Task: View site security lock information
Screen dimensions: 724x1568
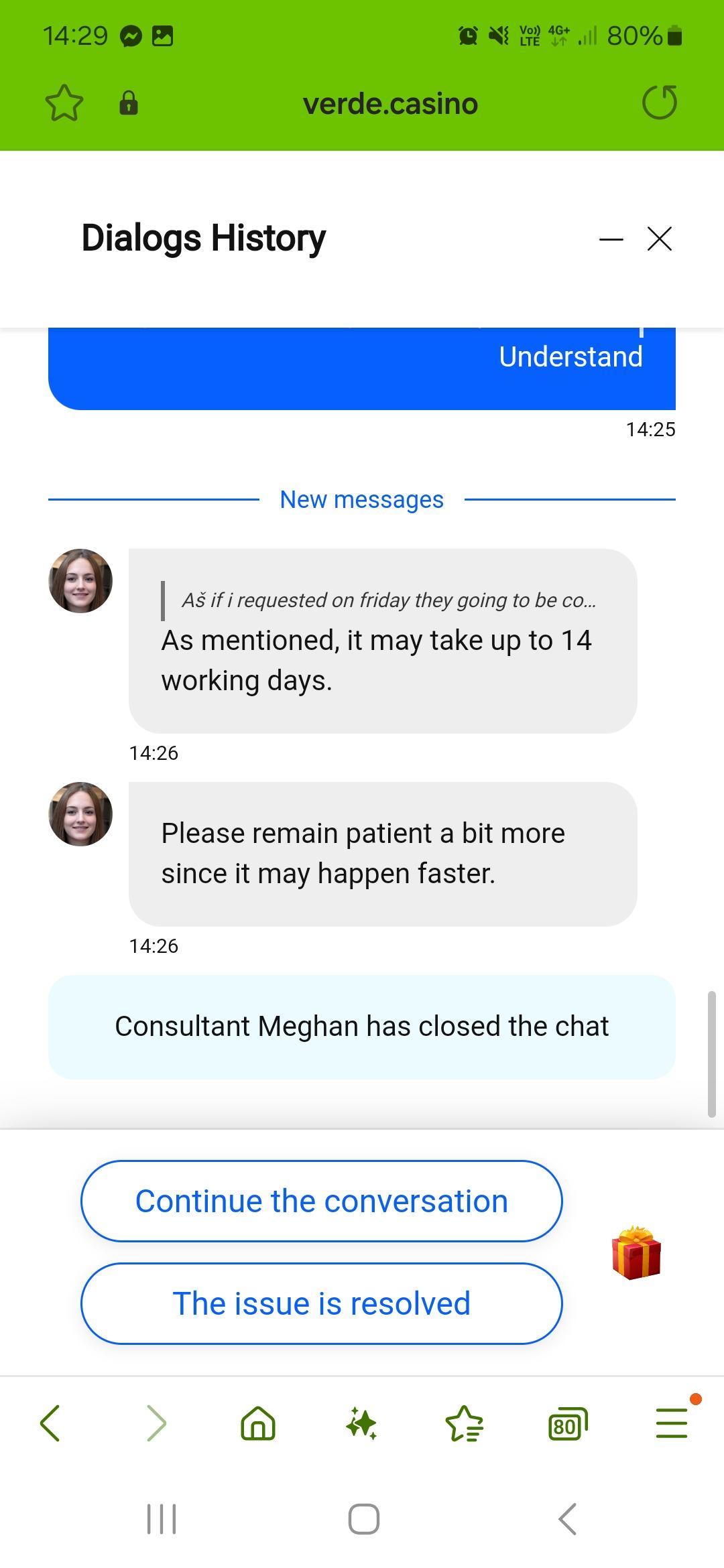Action: [129, 103]
